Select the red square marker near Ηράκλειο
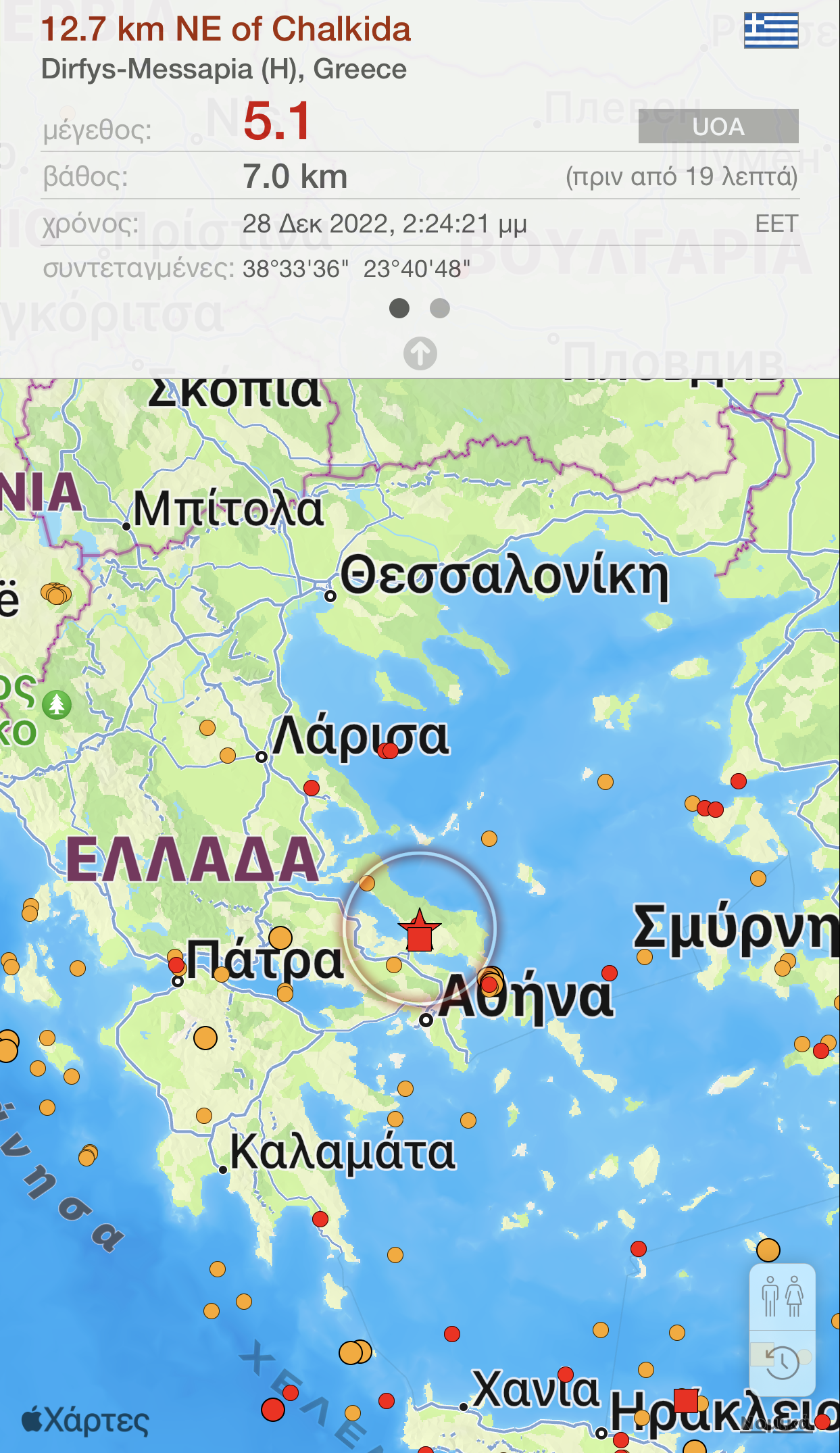This screenshot has width=840, height=1453. (686, 1400)
